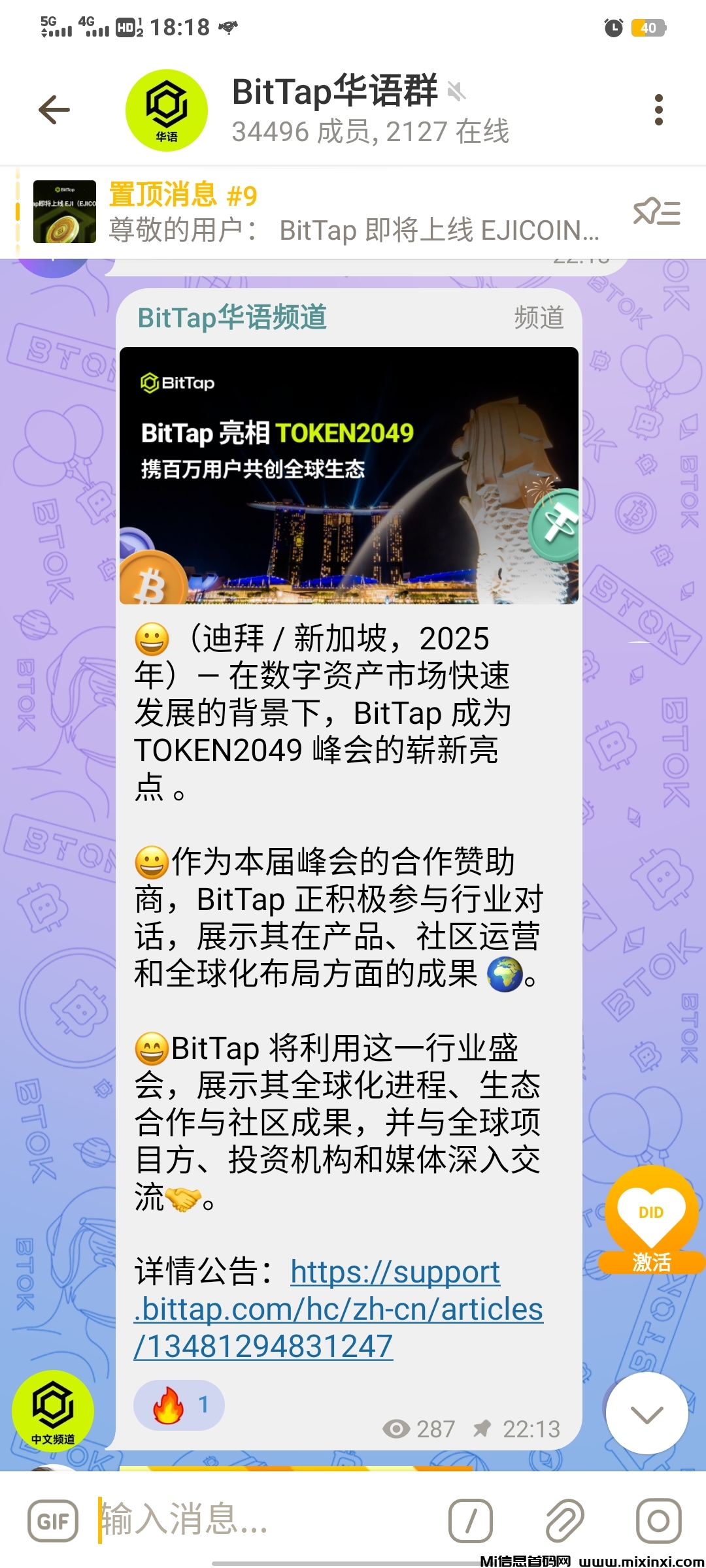Open the chat overflow menu
Screen dimensions: 706x1568
click(658, 110)
